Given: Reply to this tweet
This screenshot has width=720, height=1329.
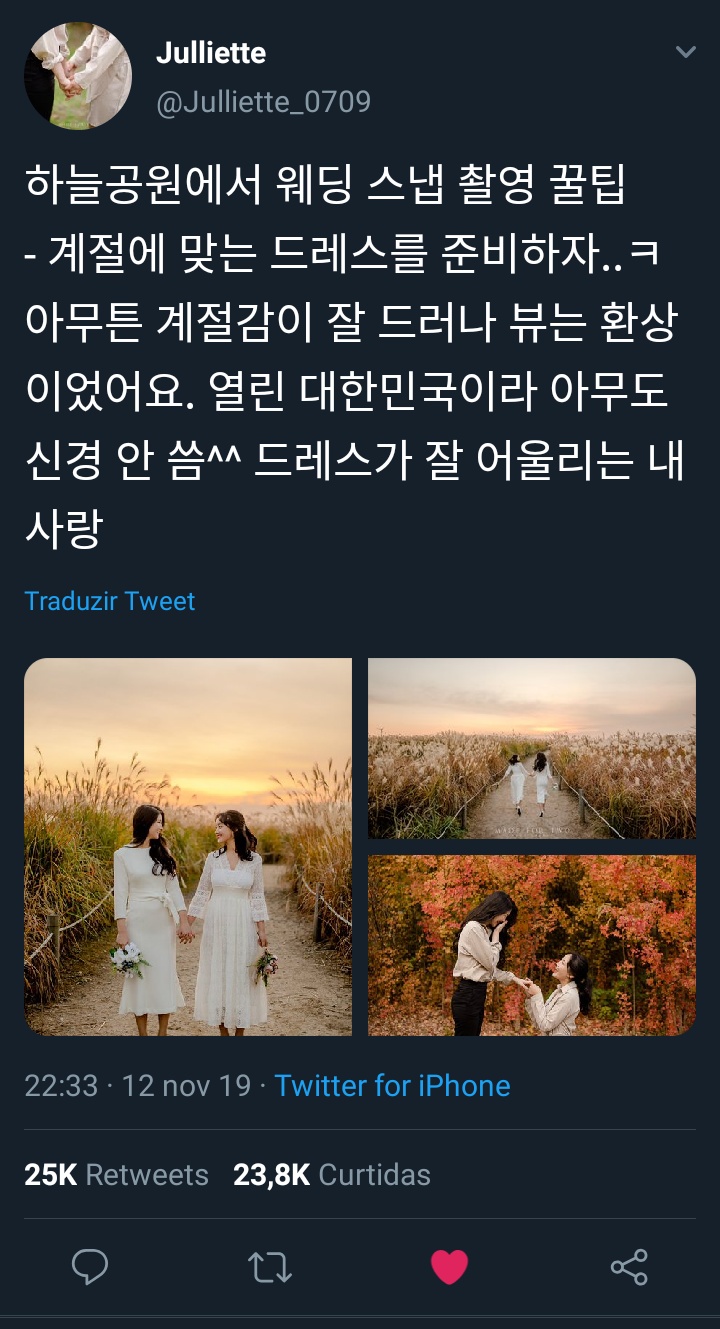Looking at the screenshot, I should [x=90, y=1267].
